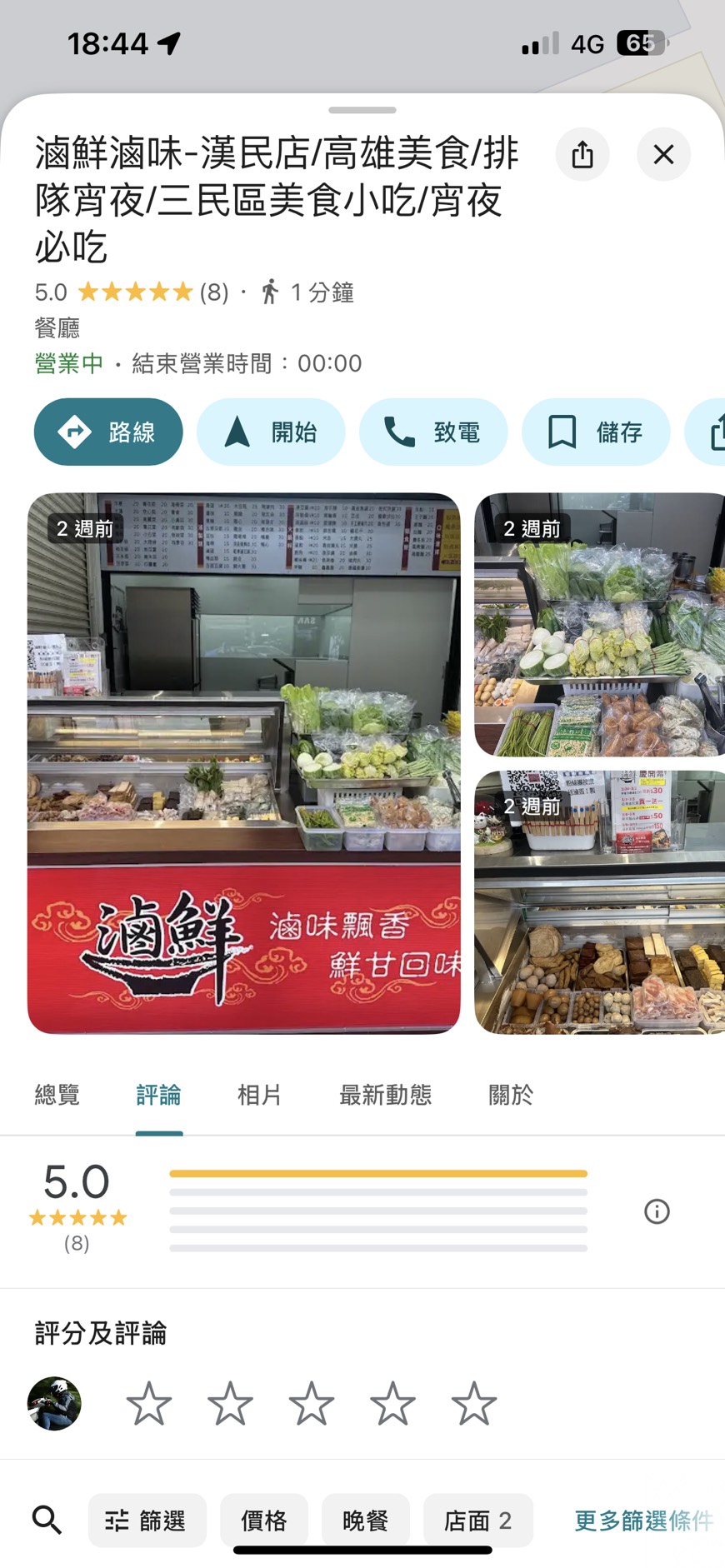725x1568 pixels.
Task: Filter reviews by 價格 chip
Action: point(264,1521)
